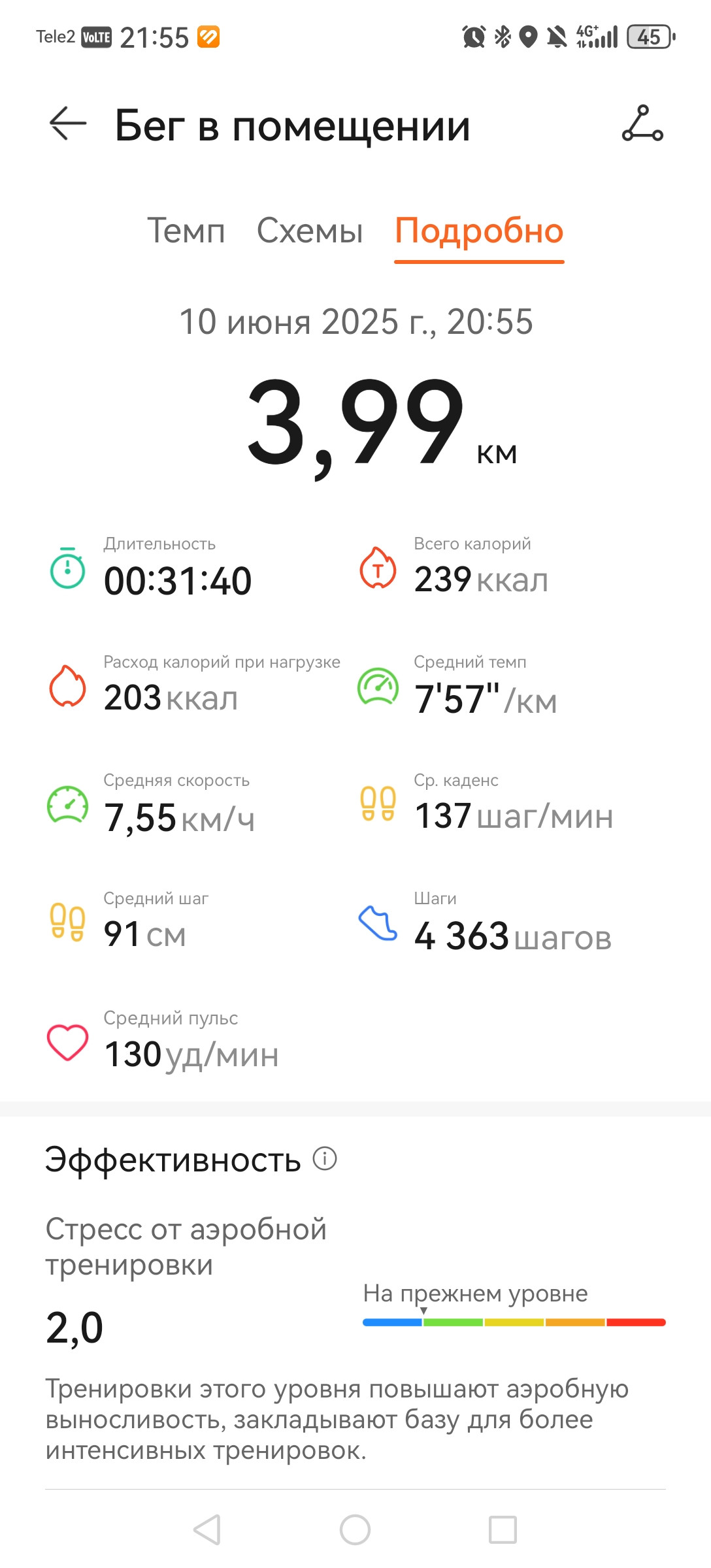
Task: Open recent apps via square button
Action: coord(503,1529)
